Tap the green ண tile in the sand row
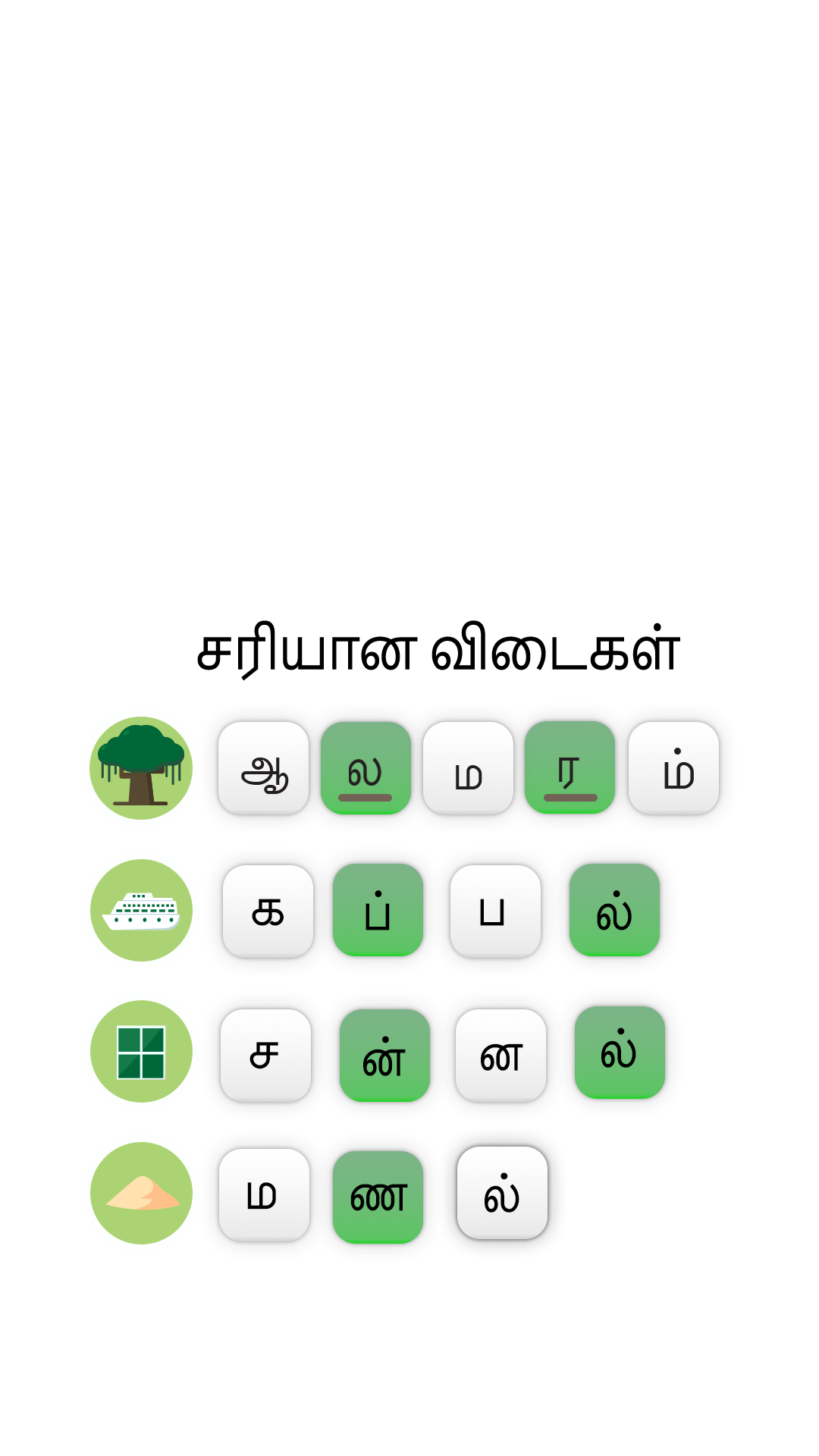Image resolution: width=819 pixels, height=1456 pixels. 378,1197
